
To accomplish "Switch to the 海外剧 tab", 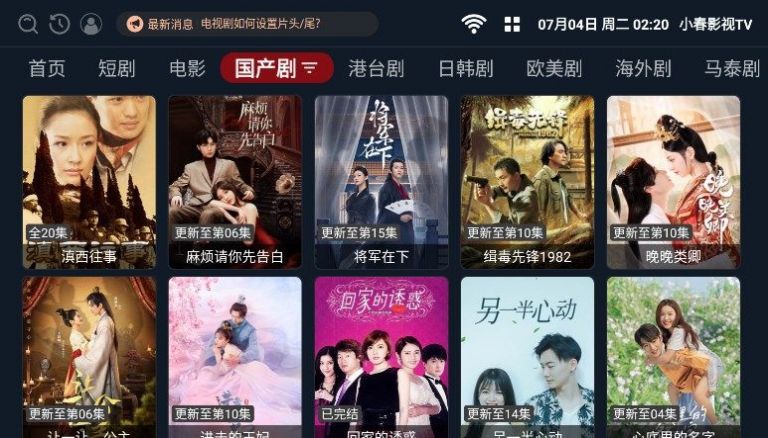I will coord(643,68).
